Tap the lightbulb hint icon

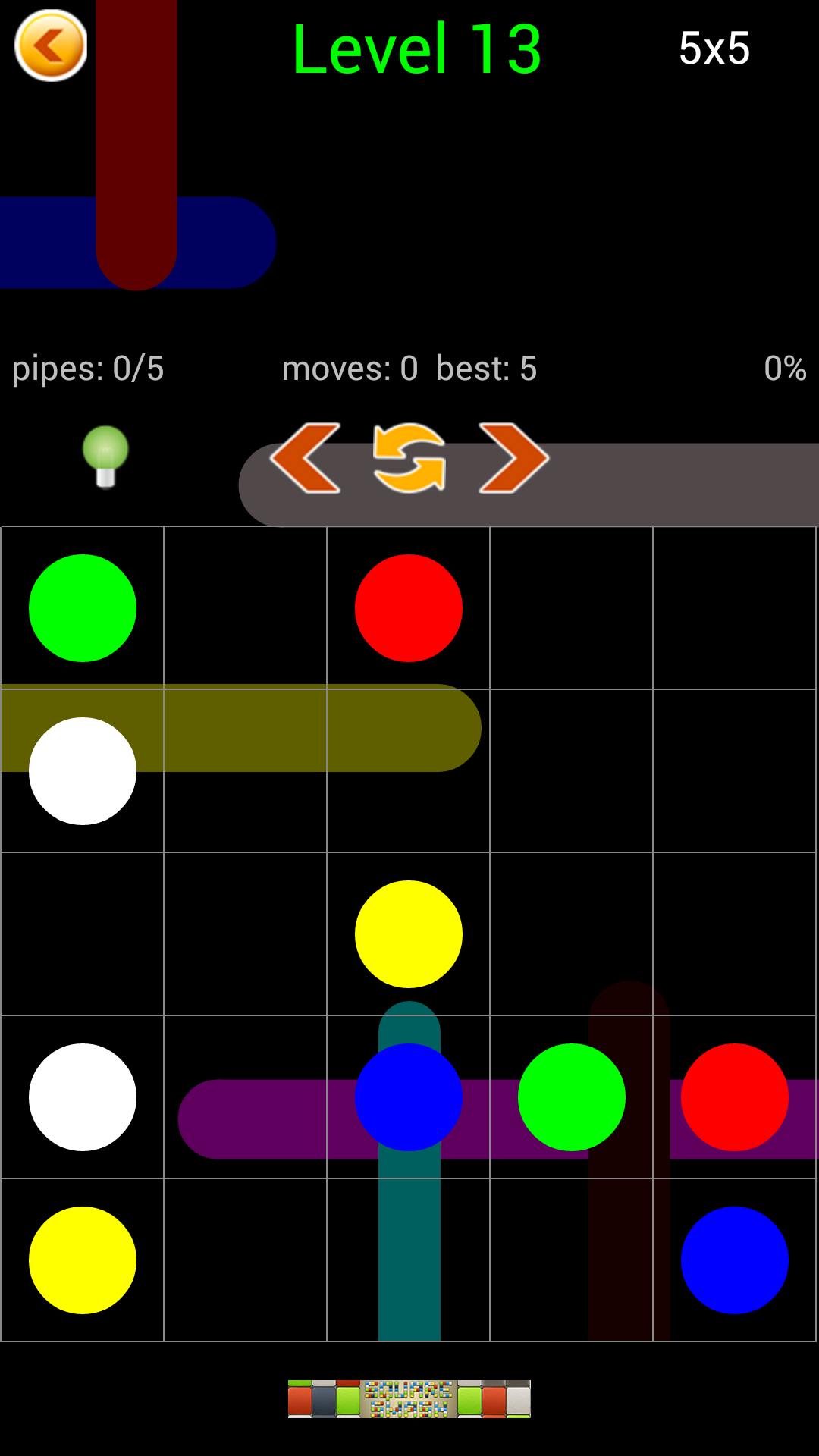click(105, 456)
